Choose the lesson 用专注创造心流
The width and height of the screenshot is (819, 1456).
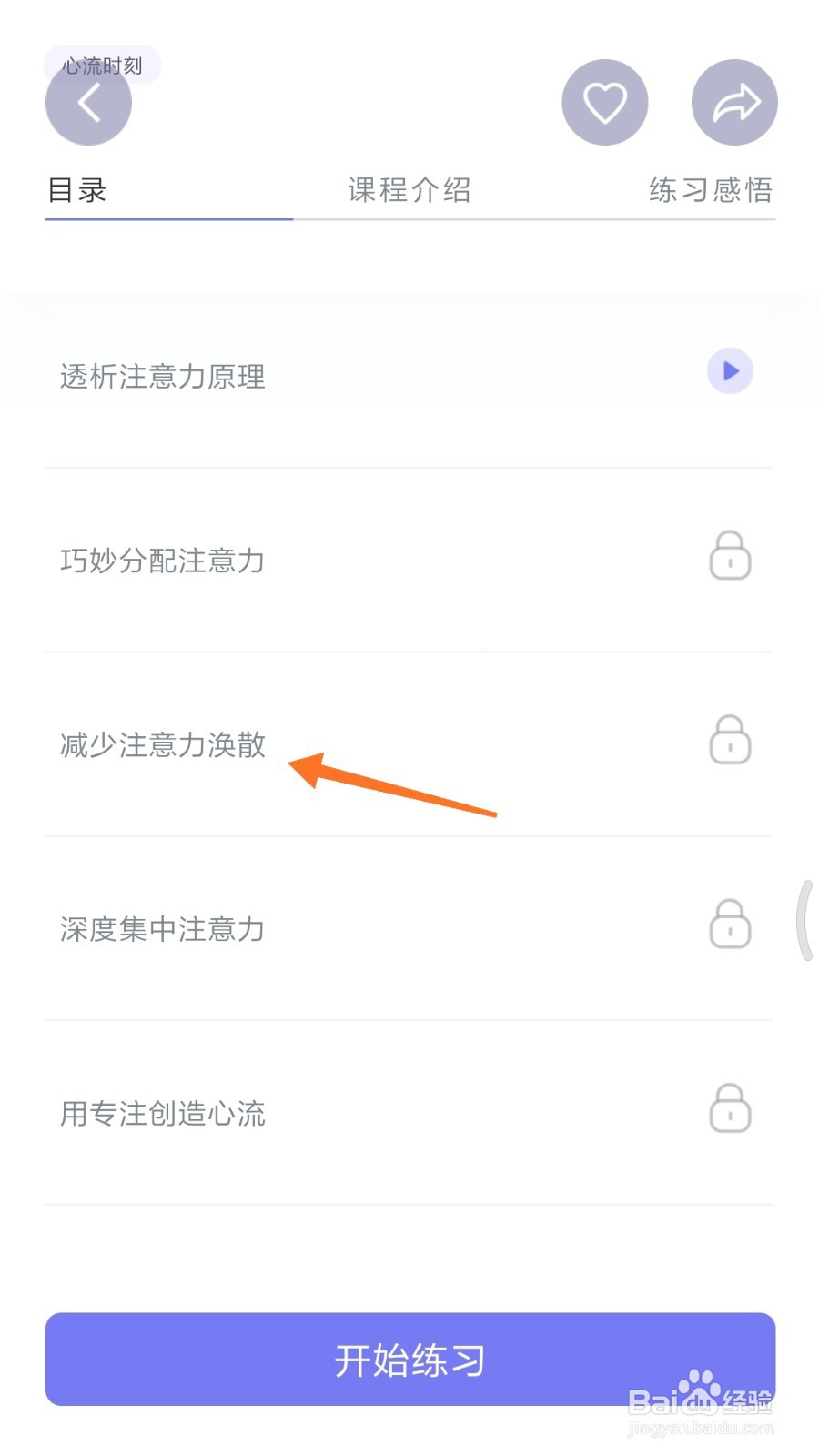coord(163,1114)
